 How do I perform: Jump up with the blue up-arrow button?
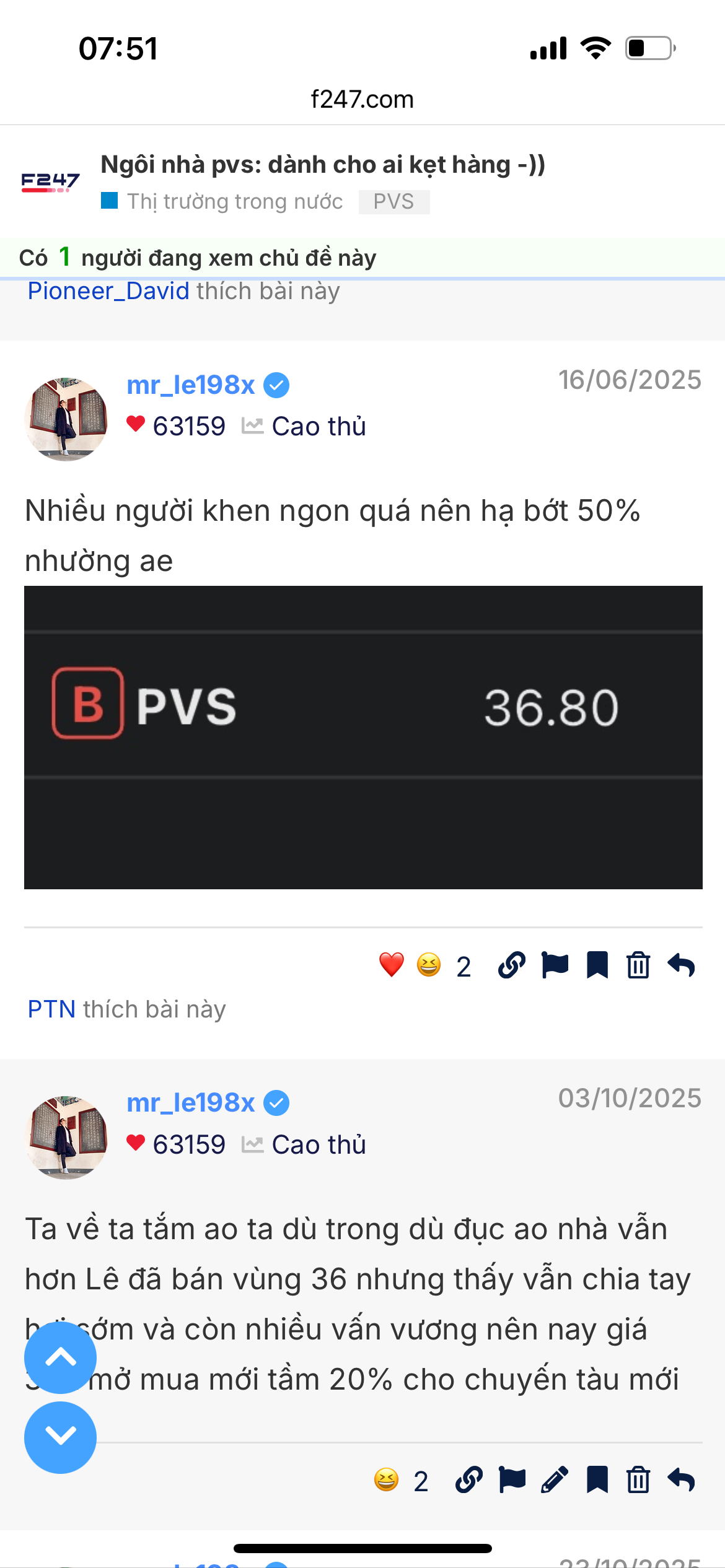pyautogui.click(x=60, y=1357)
